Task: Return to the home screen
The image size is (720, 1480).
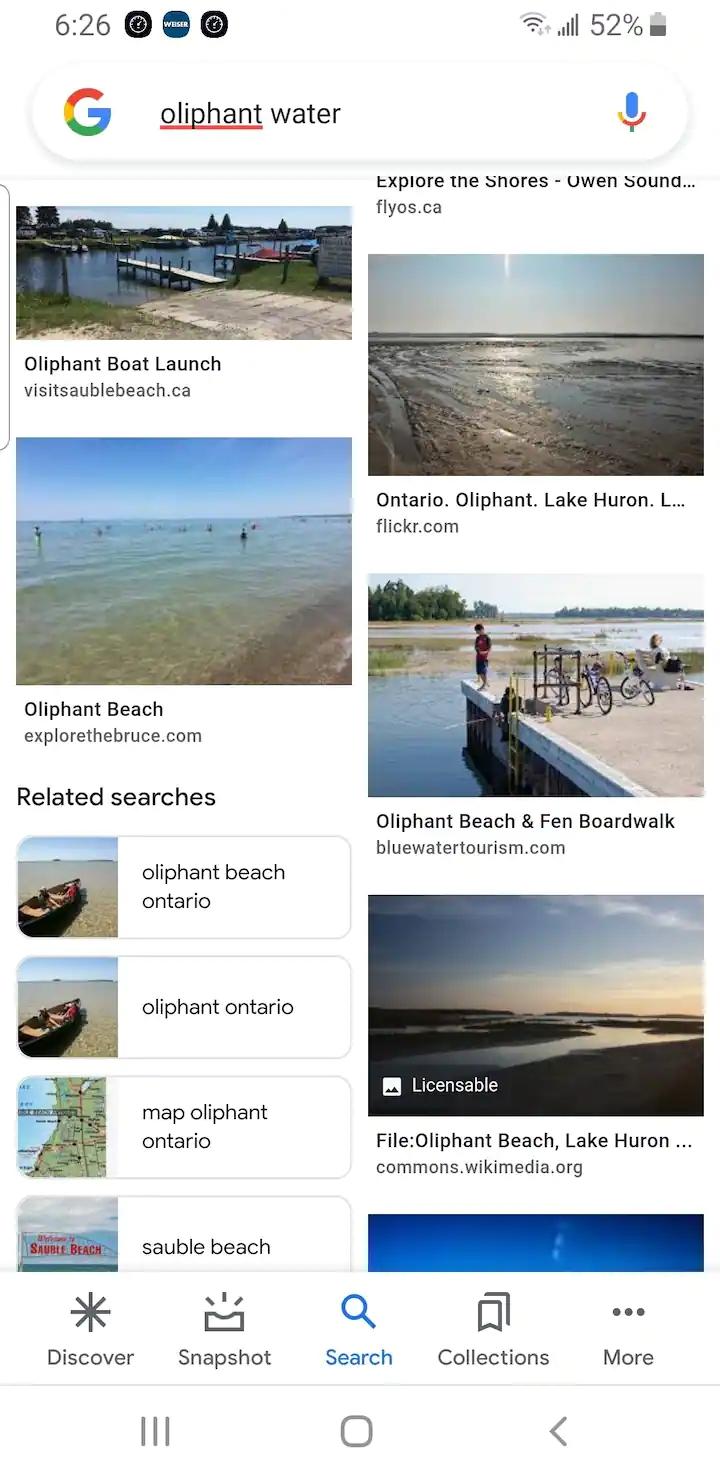Action: pos(357,1431)
